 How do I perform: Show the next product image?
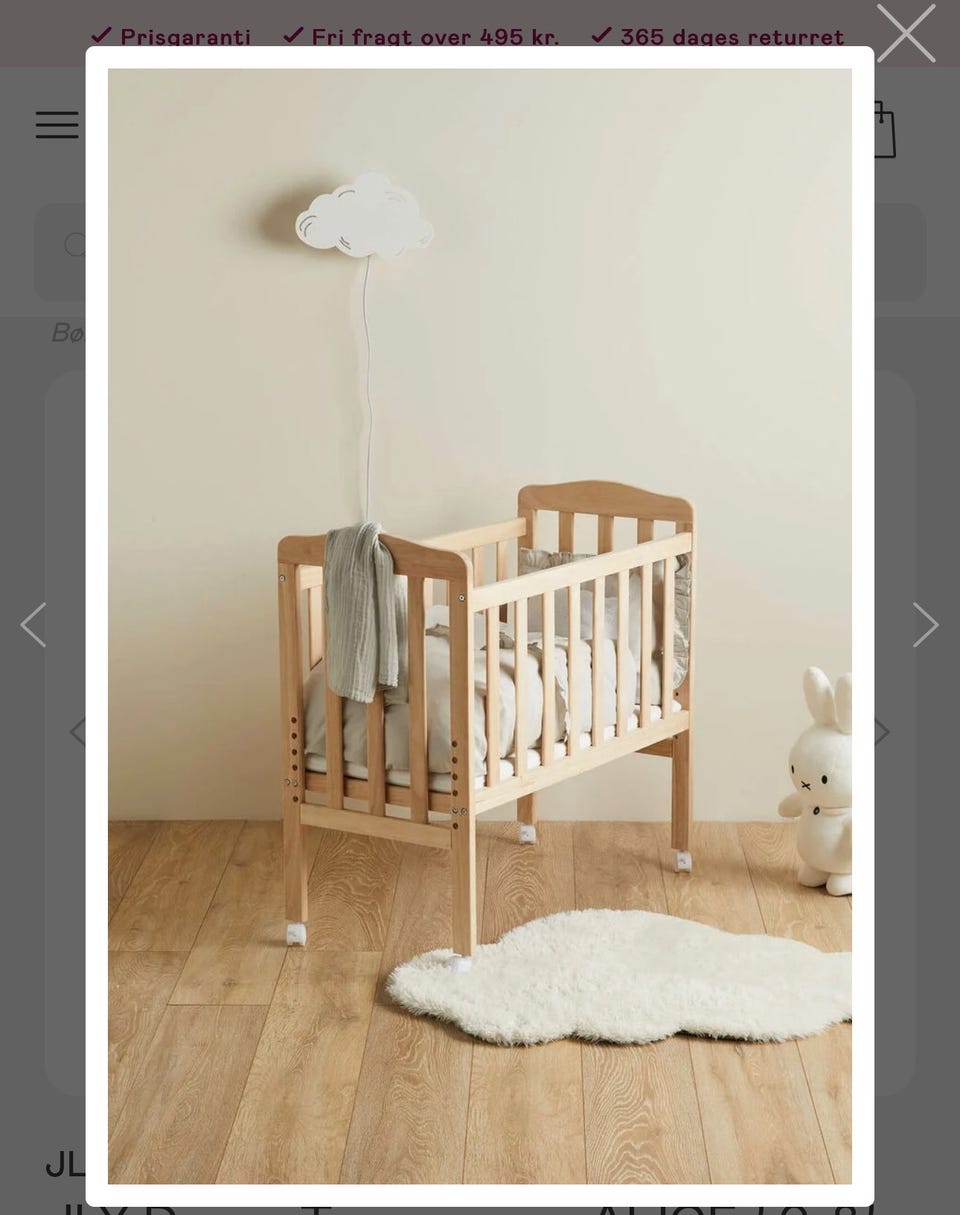click(925, 625)
